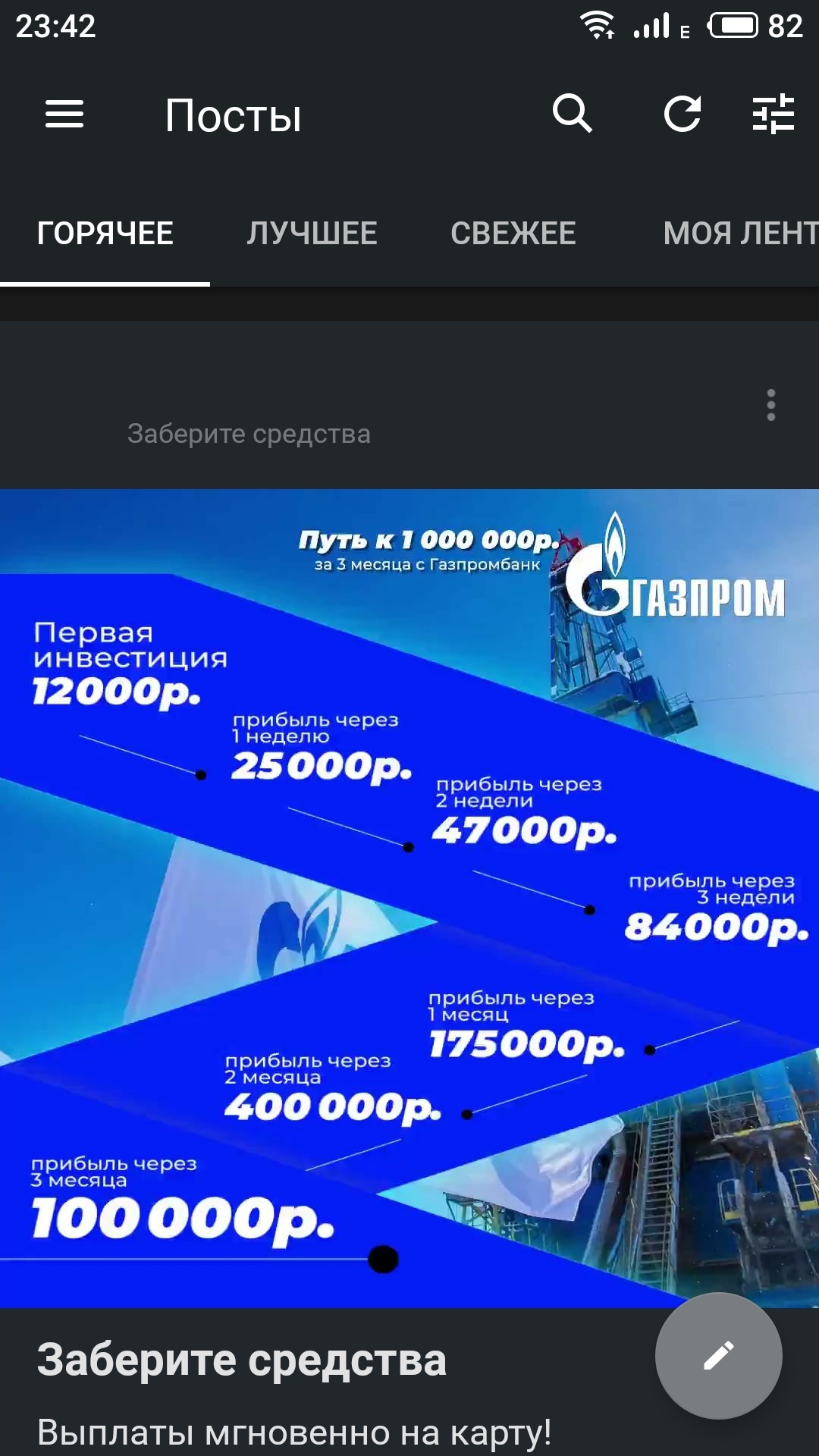Switch to the Моя лента tab
Viewport: 819px width, 1456px height.
pyautogui.click(x=739, y=234)
